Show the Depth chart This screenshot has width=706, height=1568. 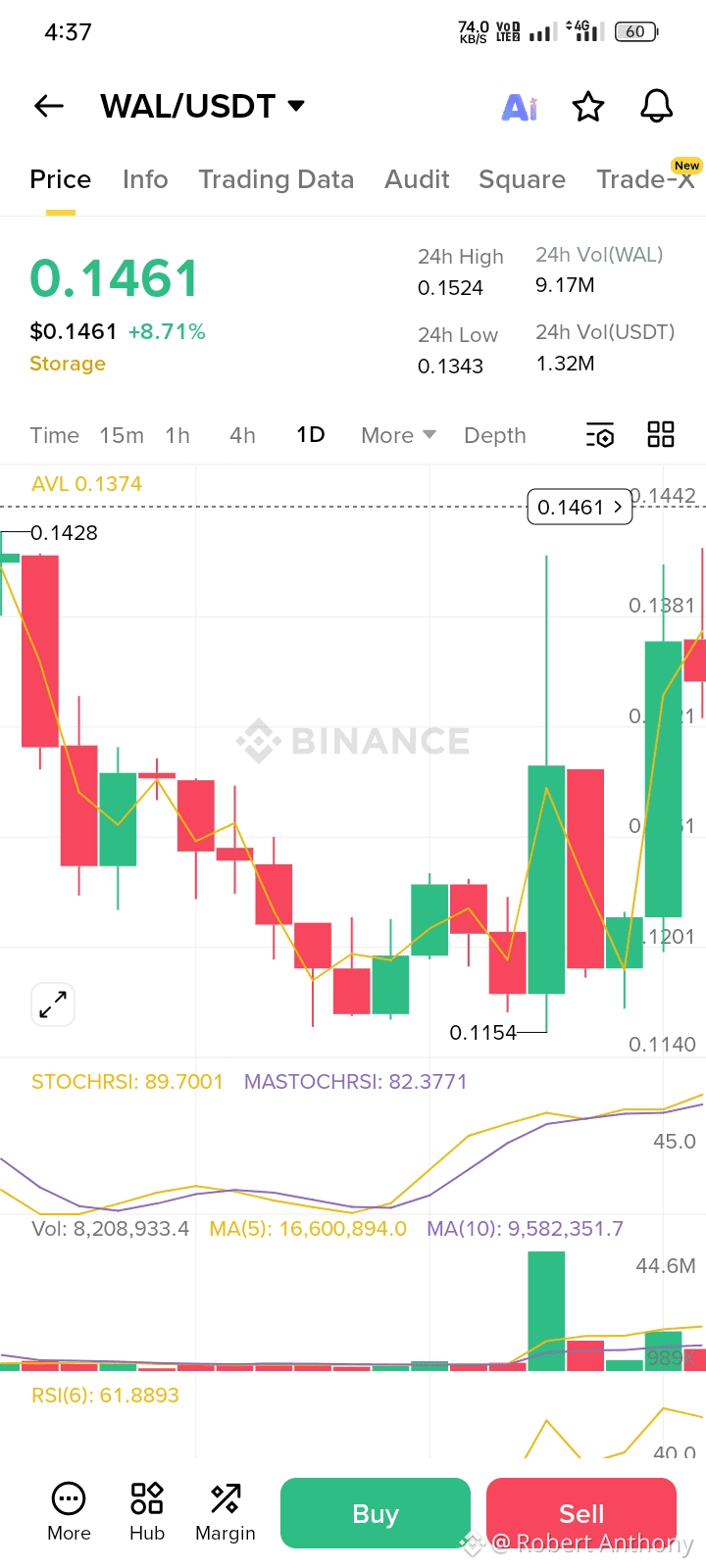point(494,435)
